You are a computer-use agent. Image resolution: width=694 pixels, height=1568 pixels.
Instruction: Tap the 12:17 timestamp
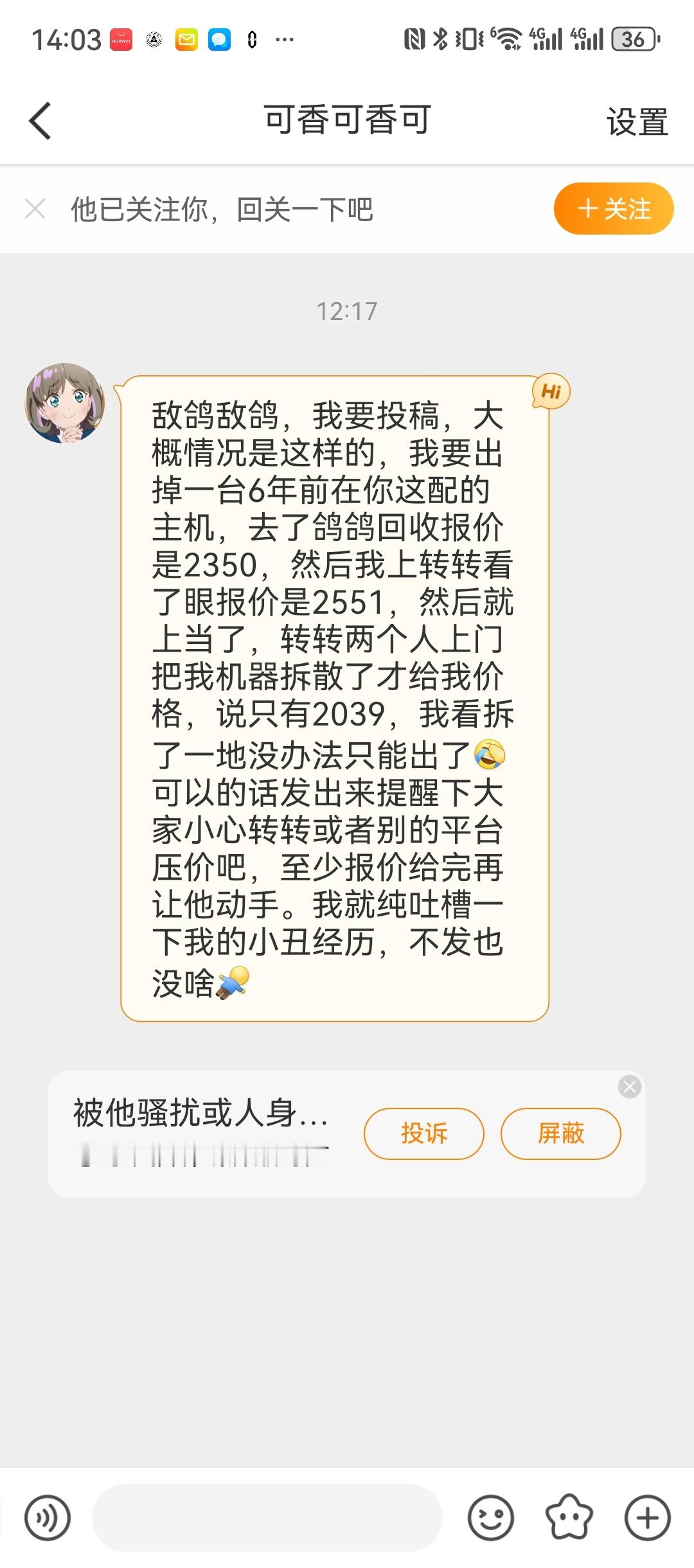347,310
